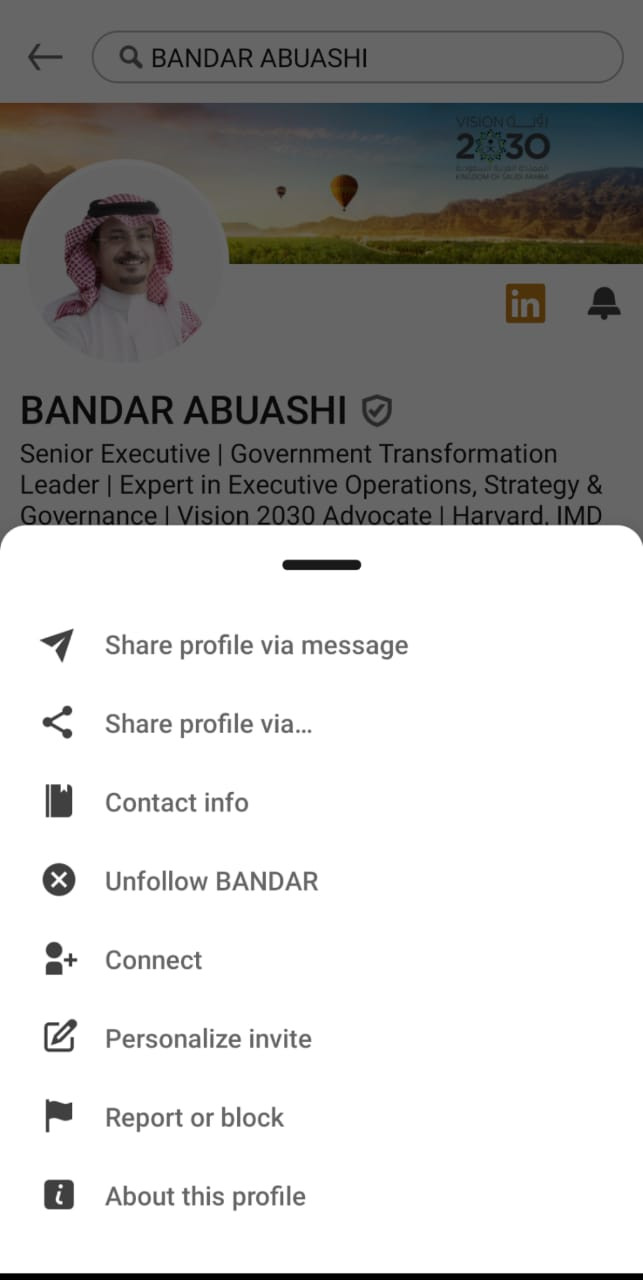Select Report or block
643x1280 pixels.
pyautogui.click(x=194, y=1118)
